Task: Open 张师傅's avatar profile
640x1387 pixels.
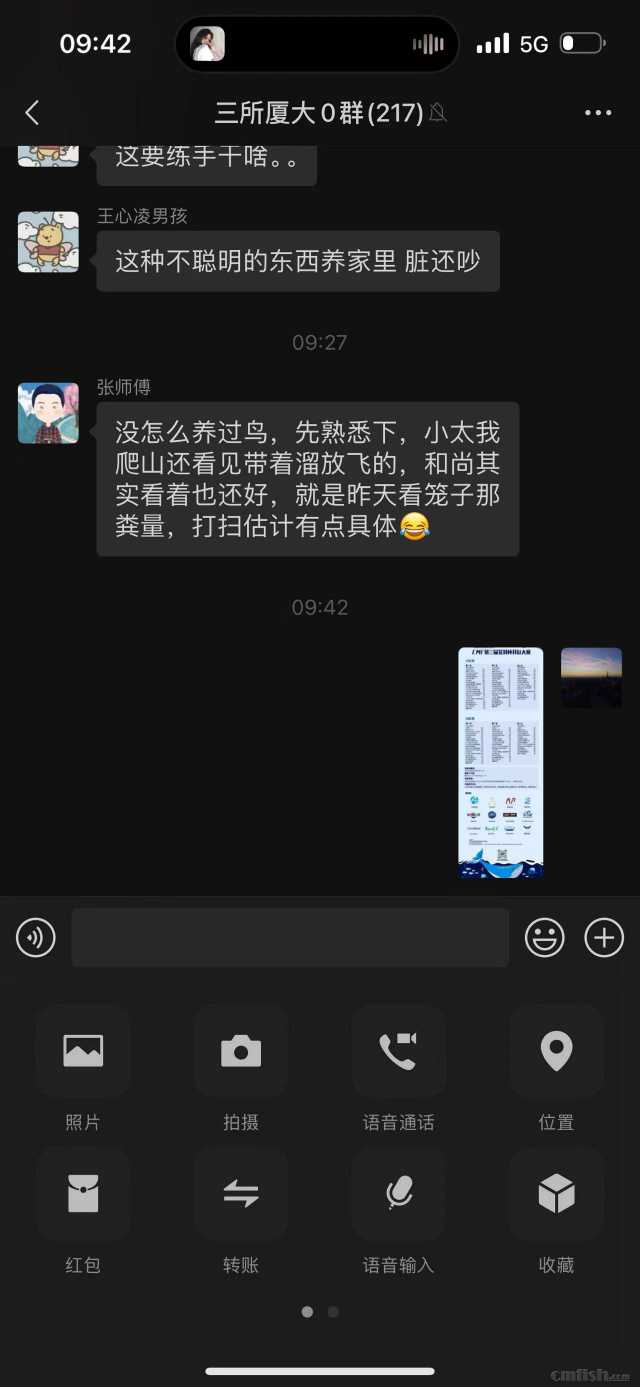Action: click(48, 413)
